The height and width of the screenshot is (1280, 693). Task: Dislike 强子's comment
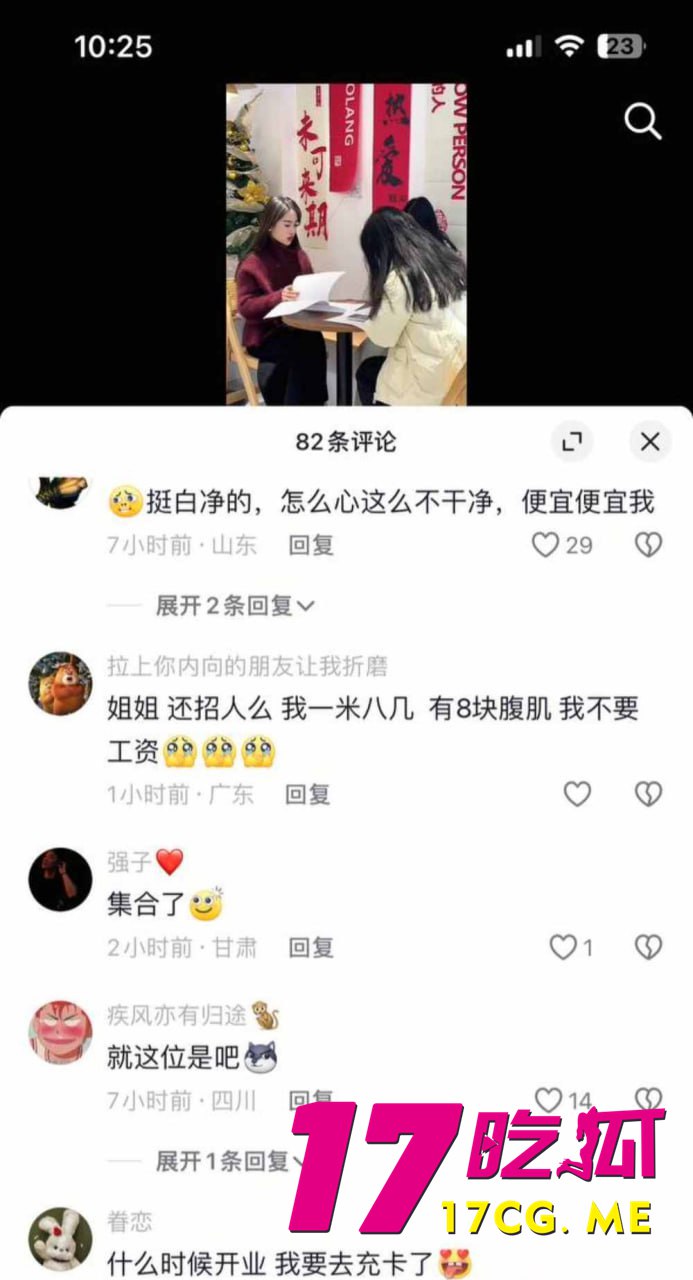(648, 947)
